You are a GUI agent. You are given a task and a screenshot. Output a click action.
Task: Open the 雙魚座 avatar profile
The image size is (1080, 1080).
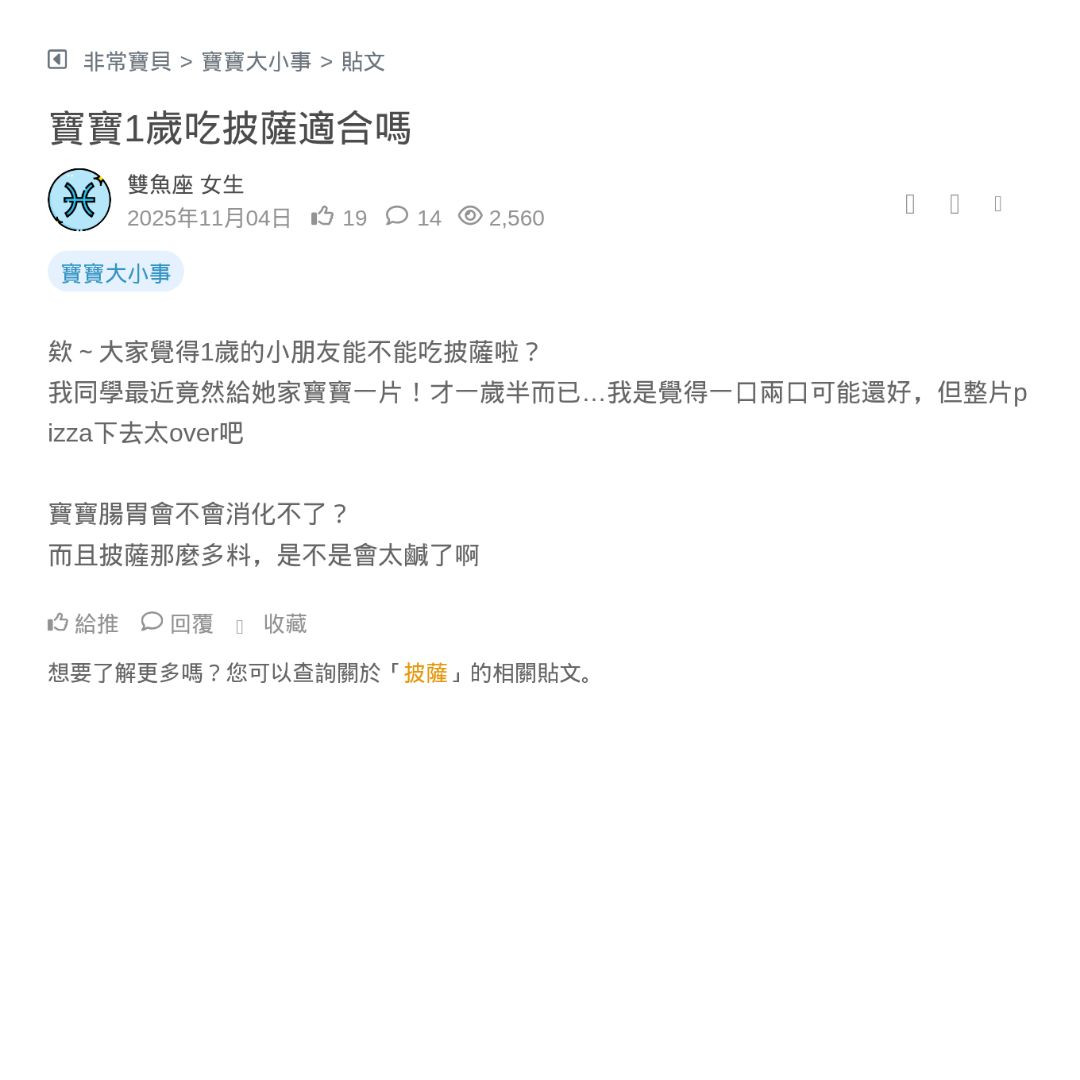point(79,200)
